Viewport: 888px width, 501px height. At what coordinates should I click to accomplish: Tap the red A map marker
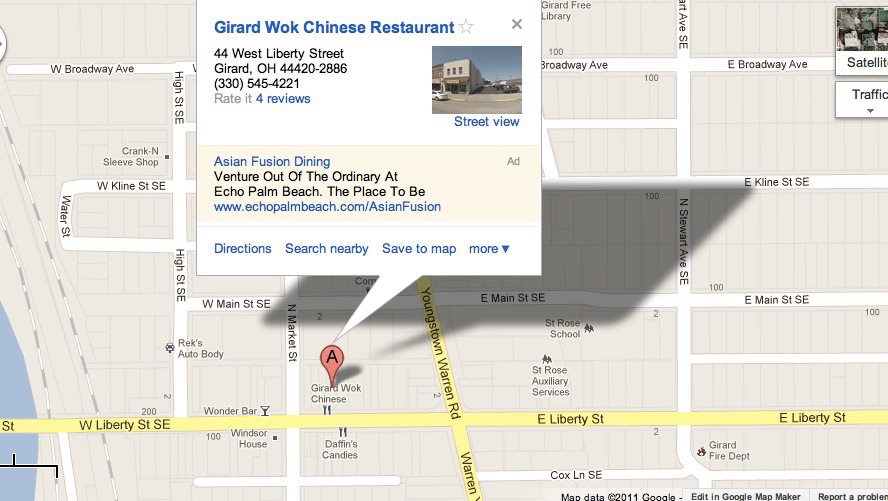point(331,358)
